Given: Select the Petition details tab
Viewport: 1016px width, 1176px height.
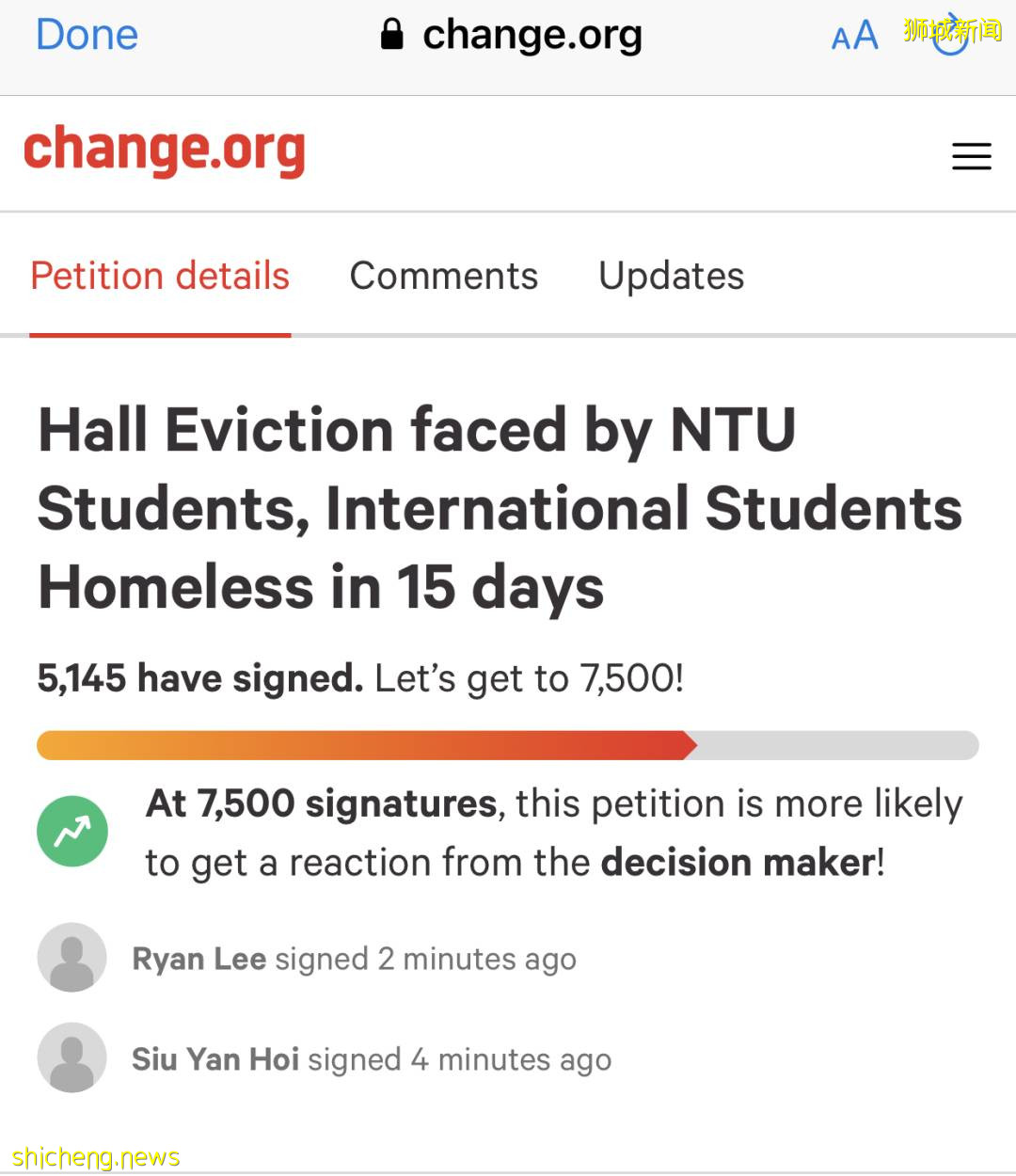Looking at the screenshot, I should 160,277.
